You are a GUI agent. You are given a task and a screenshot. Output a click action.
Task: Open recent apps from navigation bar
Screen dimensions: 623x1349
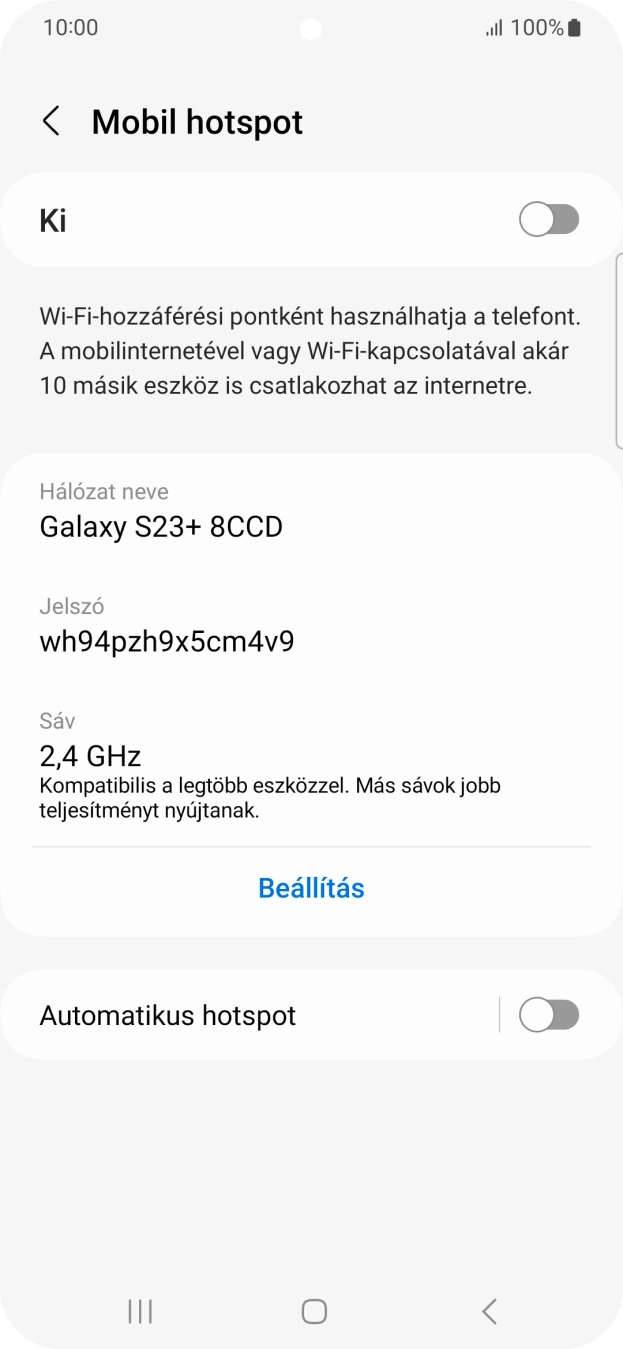(140, 1311)
